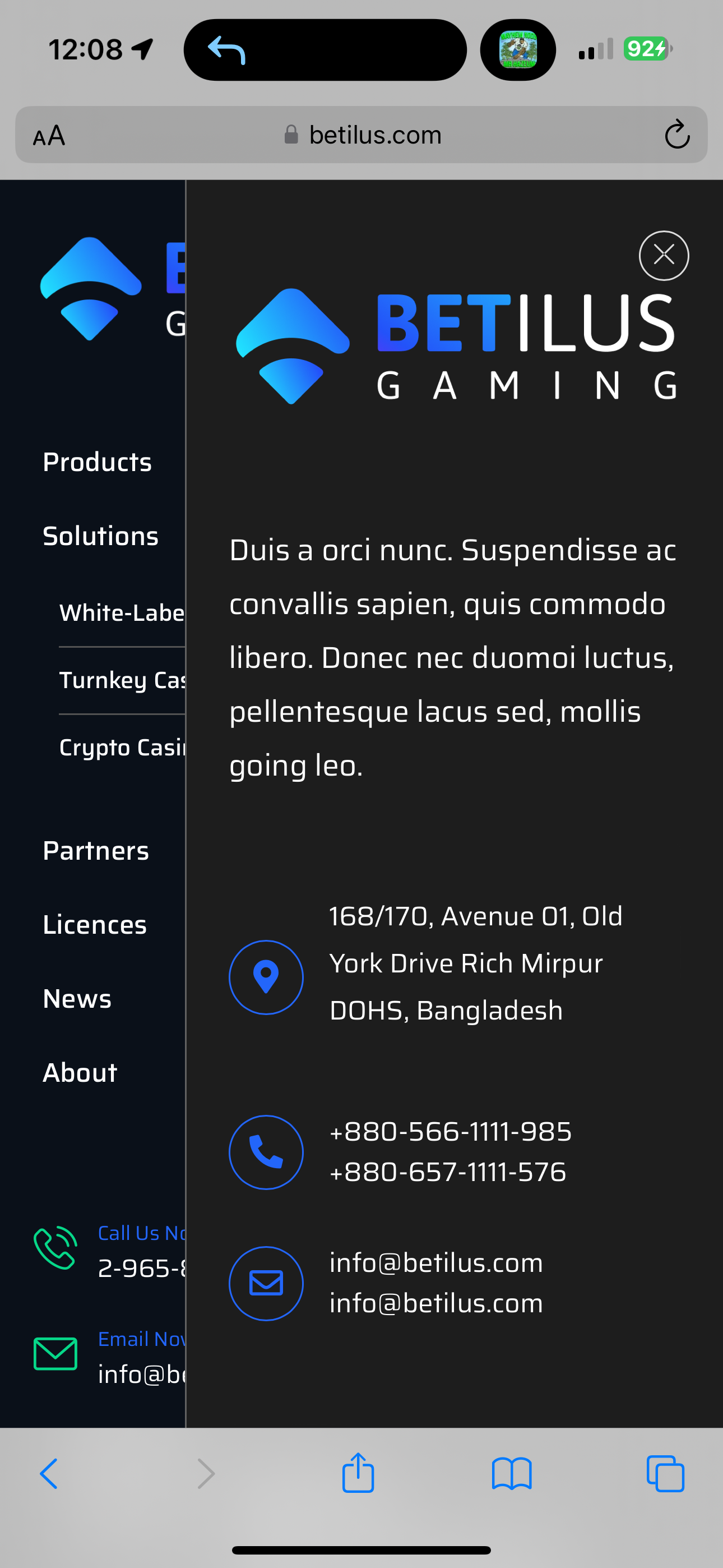Select the Turnkey Casino submenu item
The image size is (723, 1568).
tap(122, 680)
